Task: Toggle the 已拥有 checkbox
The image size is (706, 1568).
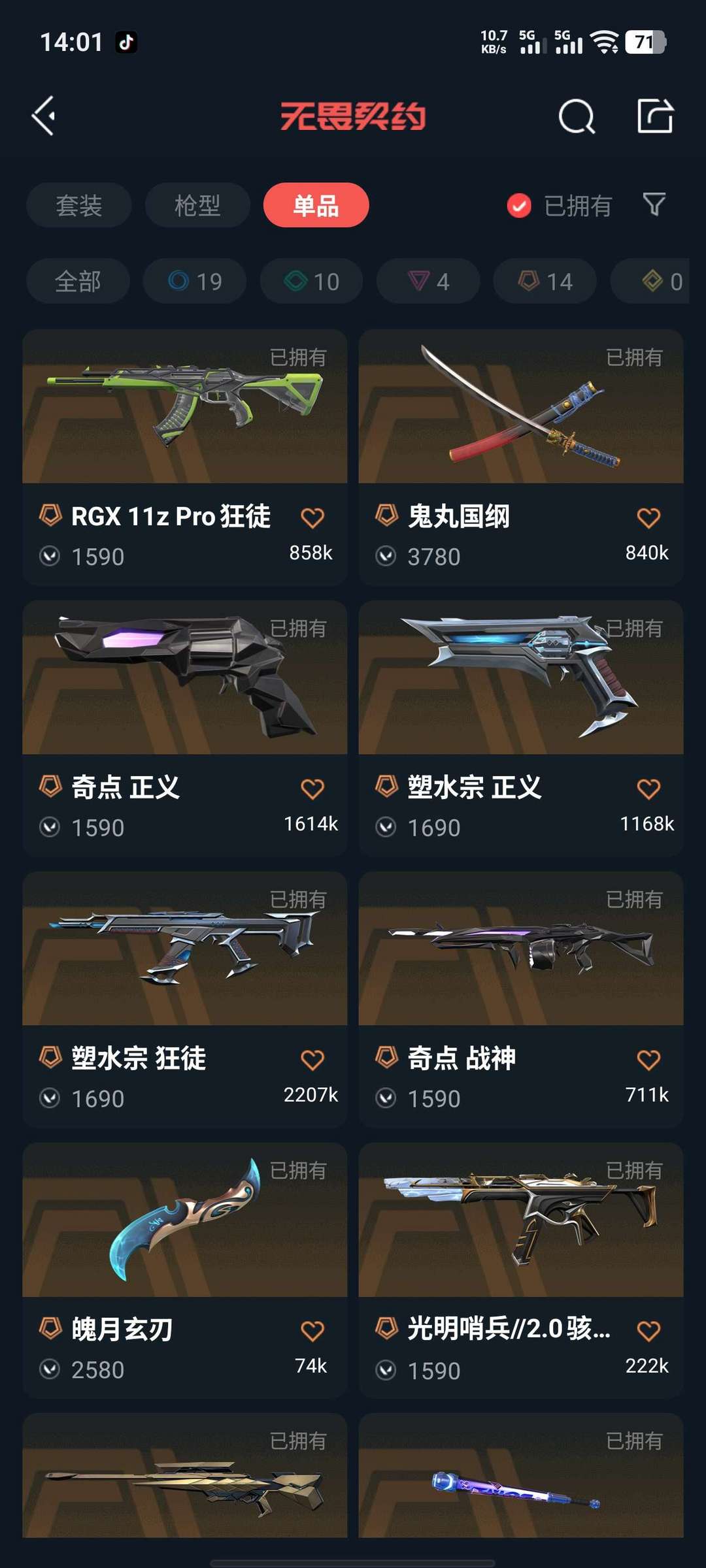Action: click(520, 206)
